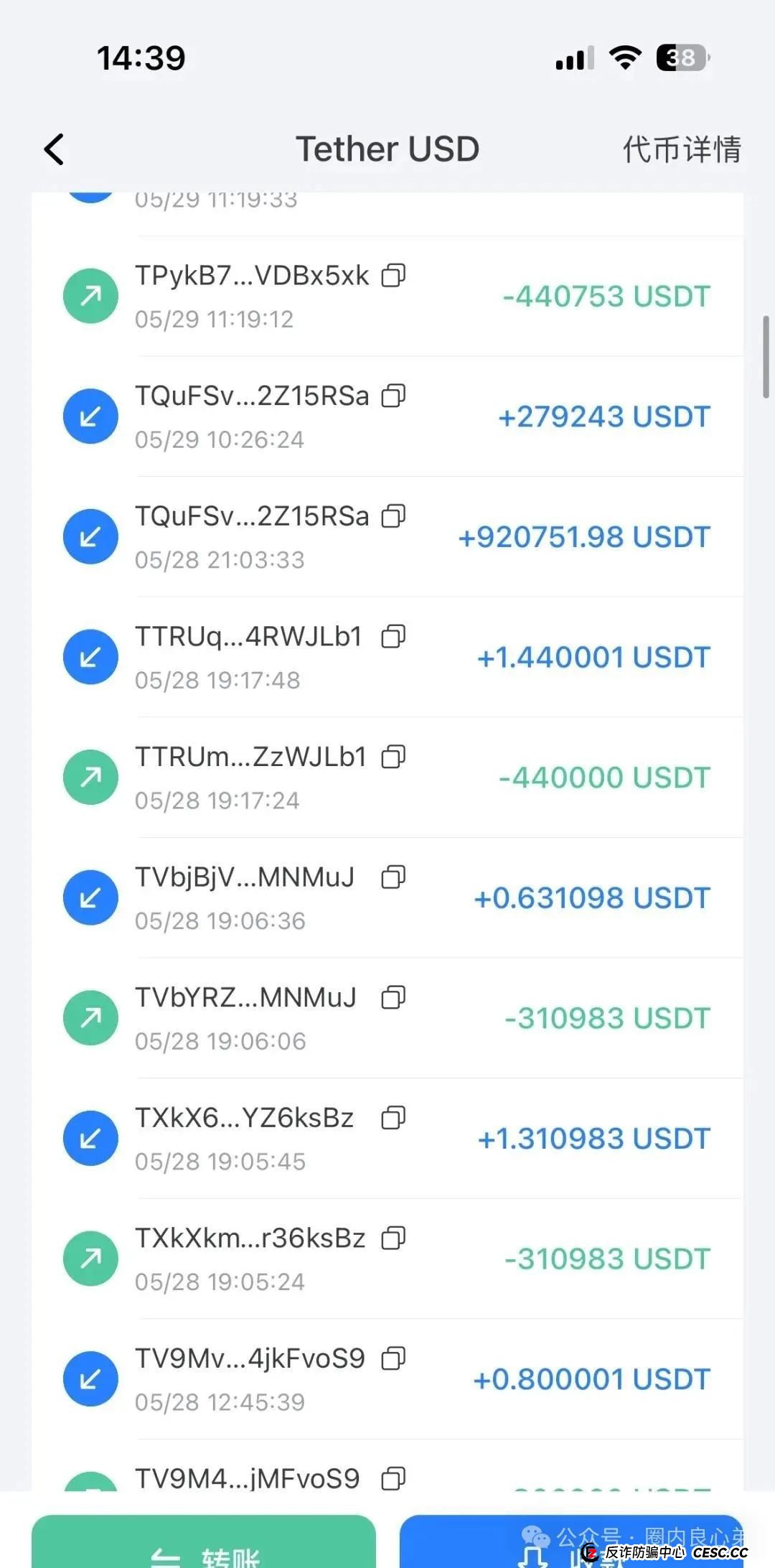Image resolution: width=775 pixels, height=1568 pixels.
Task: Copy the TTRUm...ZzWJLb1 address
Action: click(393, 756)
